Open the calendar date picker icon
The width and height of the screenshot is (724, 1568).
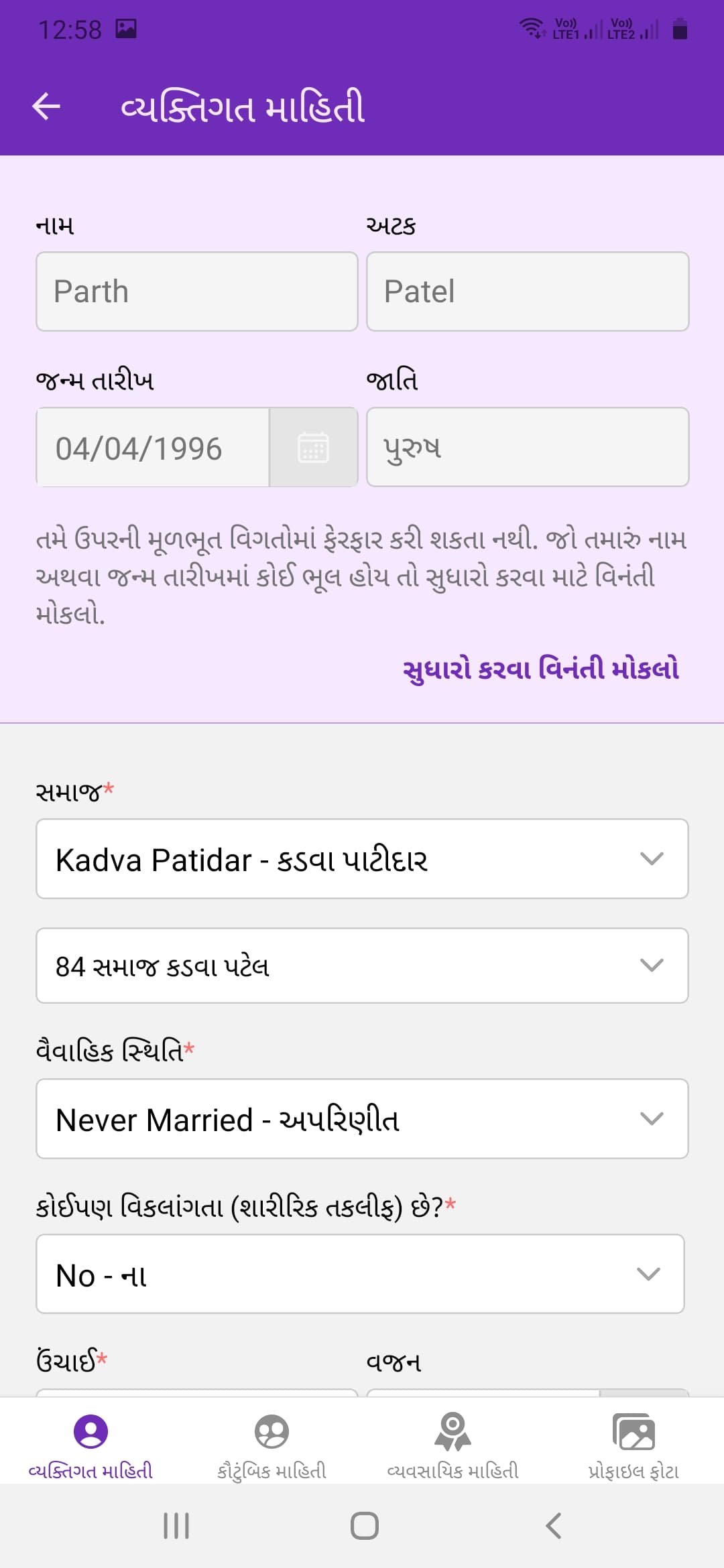point(314,446)
